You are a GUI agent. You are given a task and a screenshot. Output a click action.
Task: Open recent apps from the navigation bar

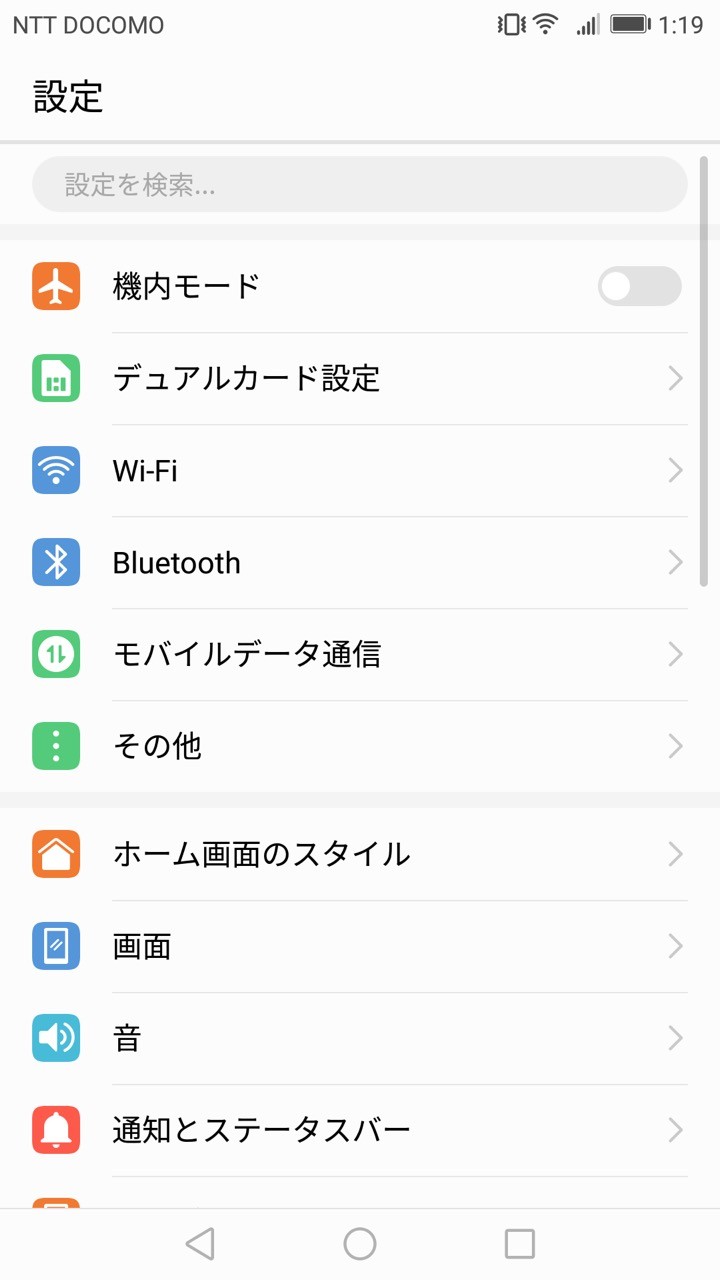[x=520, y=1244]
